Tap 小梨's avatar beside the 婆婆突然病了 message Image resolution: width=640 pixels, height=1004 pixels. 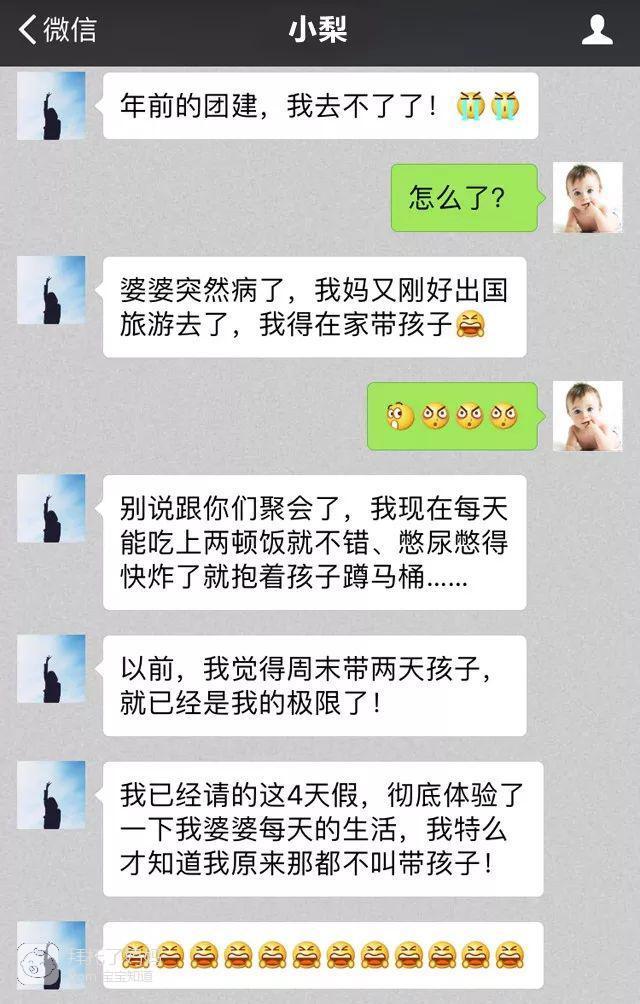click(x=51, y=290)
